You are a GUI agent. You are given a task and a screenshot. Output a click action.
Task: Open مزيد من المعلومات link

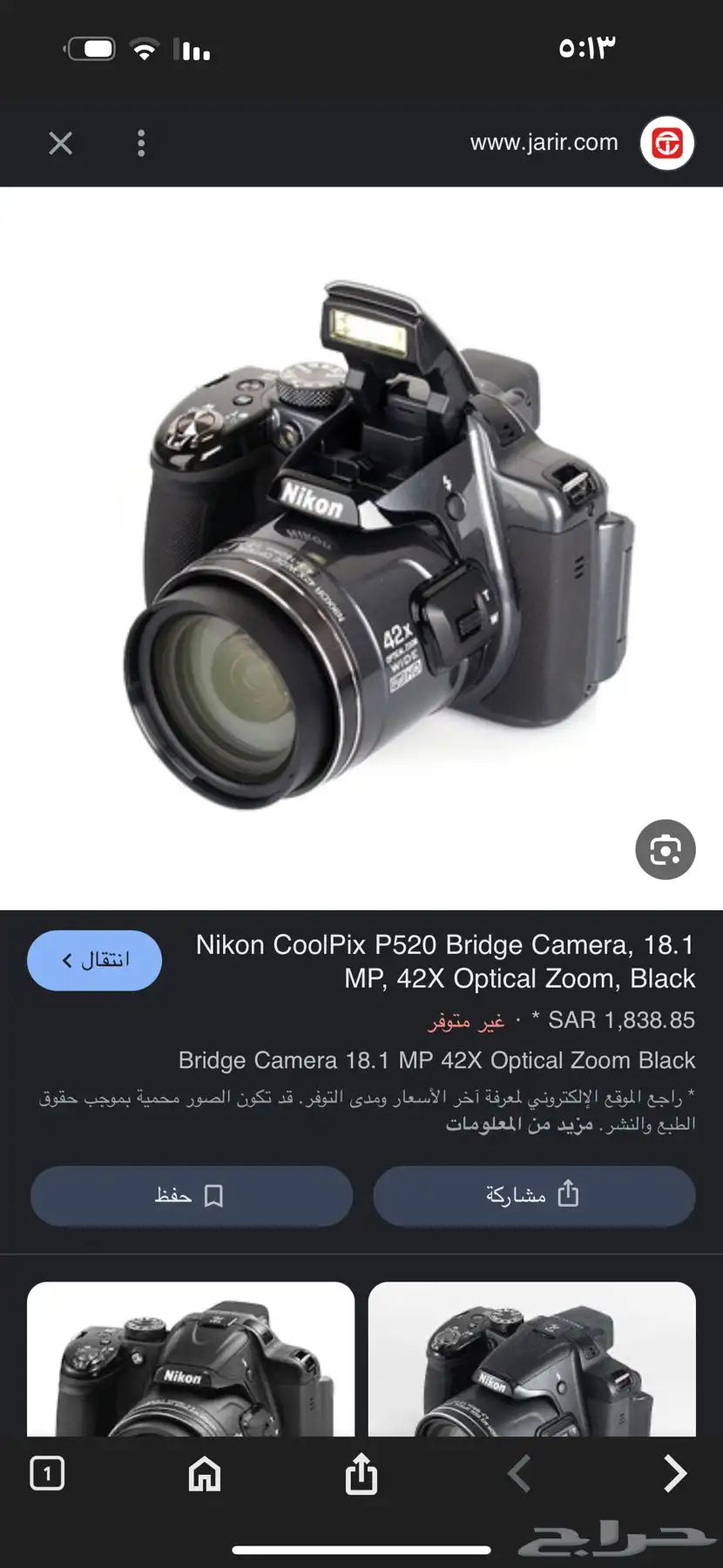pyautogui.click(x=519, y=1124)
